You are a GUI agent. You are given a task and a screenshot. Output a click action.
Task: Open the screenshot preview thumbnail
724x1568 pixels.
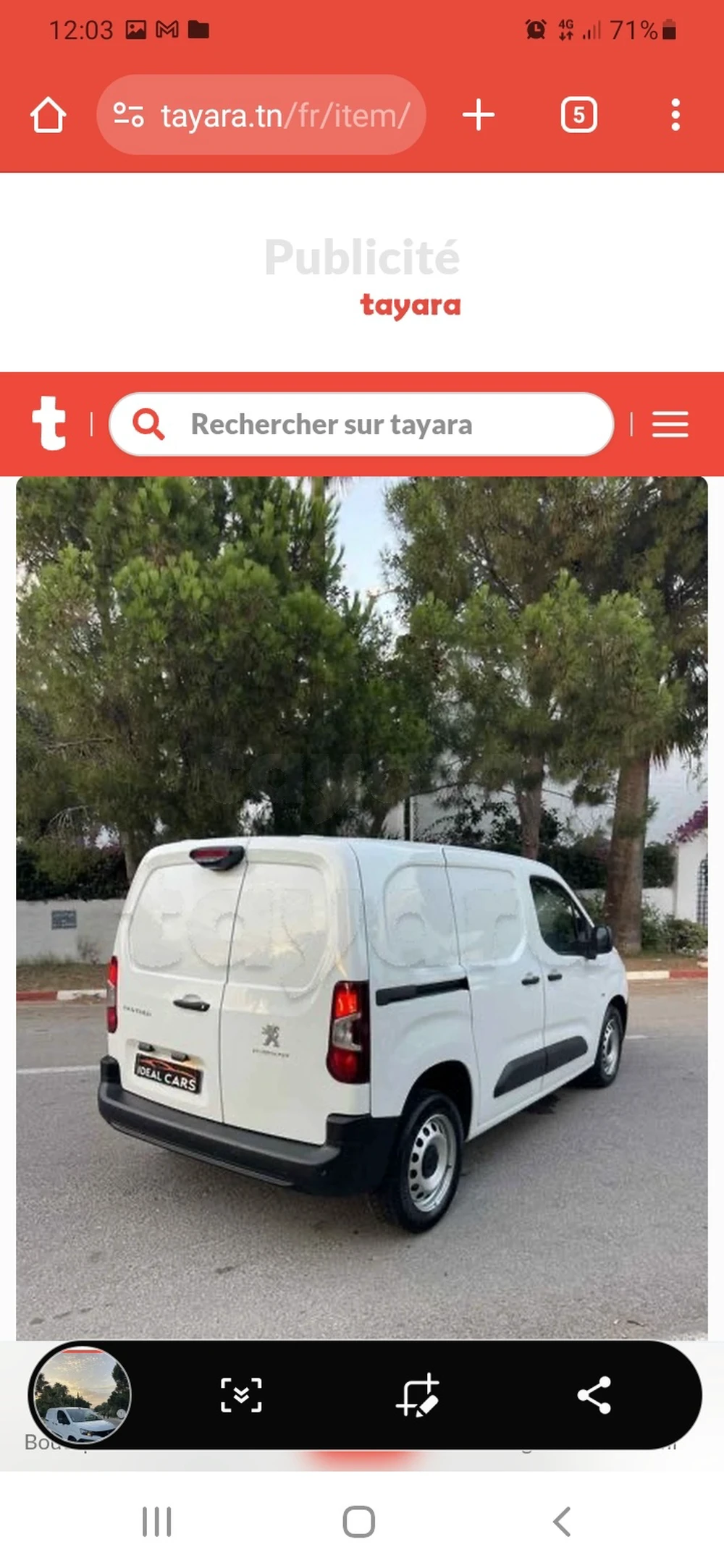80,1396
